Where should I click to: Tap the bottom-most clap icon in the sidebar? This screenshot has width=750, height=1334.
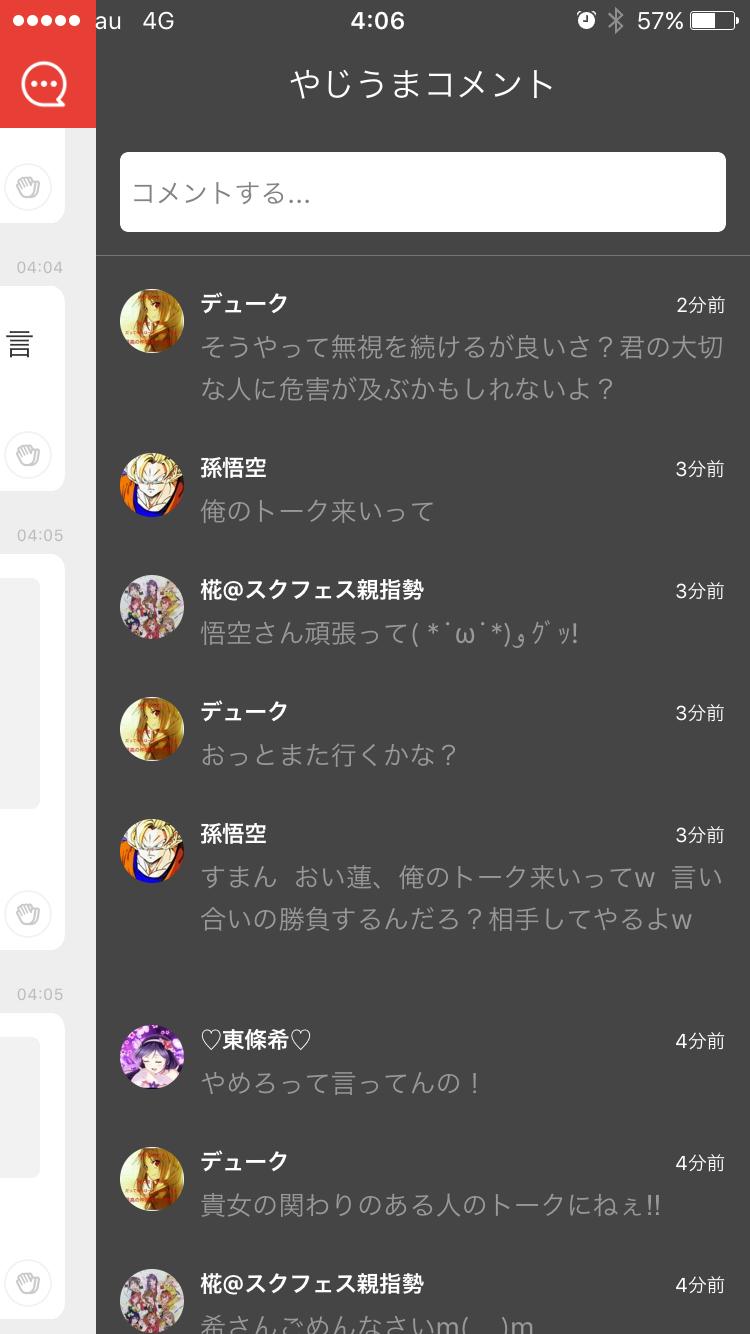[30, 1282]
